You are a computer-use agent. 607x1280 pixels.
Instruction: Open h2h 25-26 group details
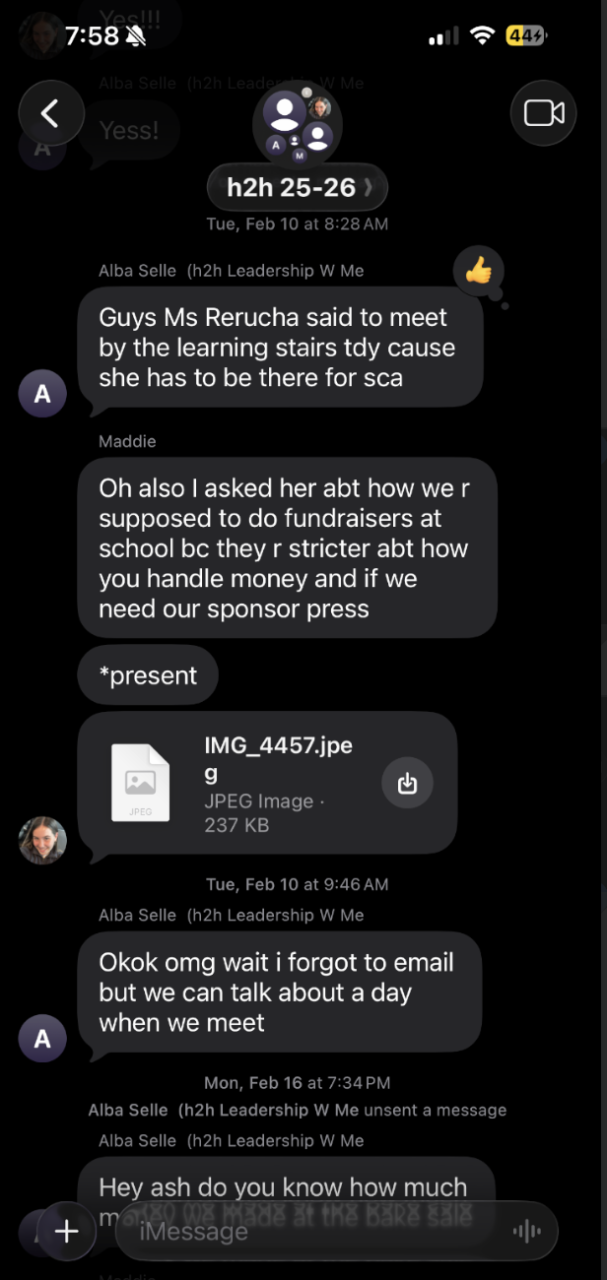click(x=297, y=187)
